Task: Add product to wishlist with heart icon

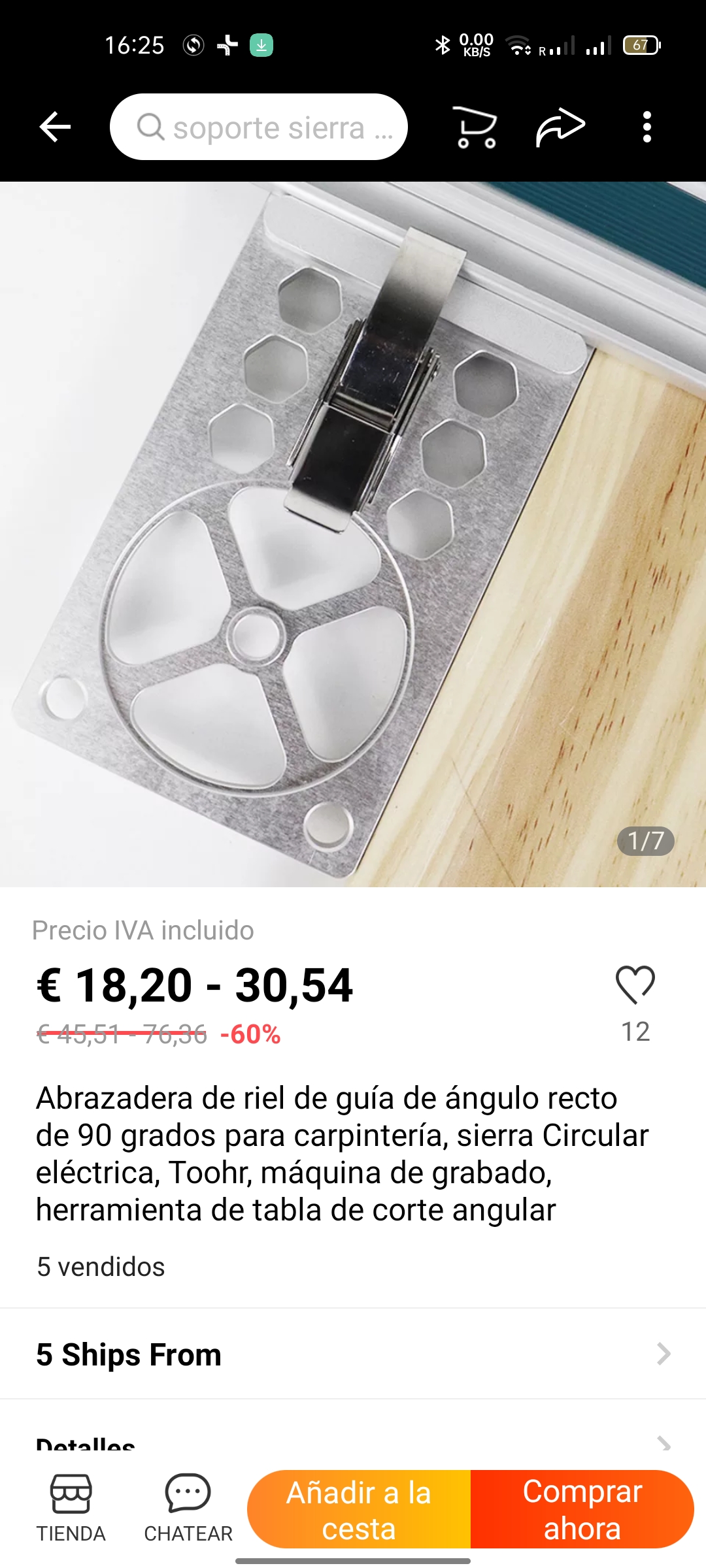Action: pos(635,985)
